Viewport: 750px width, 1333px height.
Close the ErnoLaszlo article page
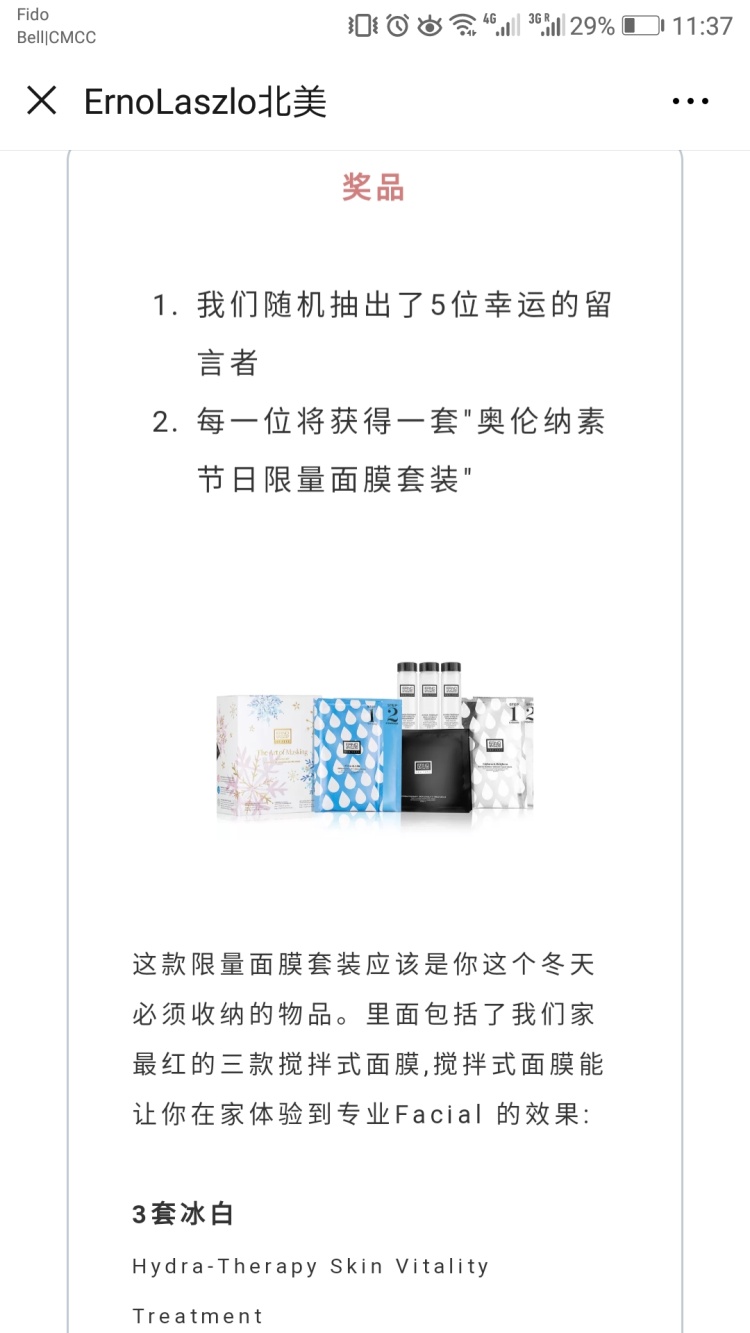tap(41, 100)
